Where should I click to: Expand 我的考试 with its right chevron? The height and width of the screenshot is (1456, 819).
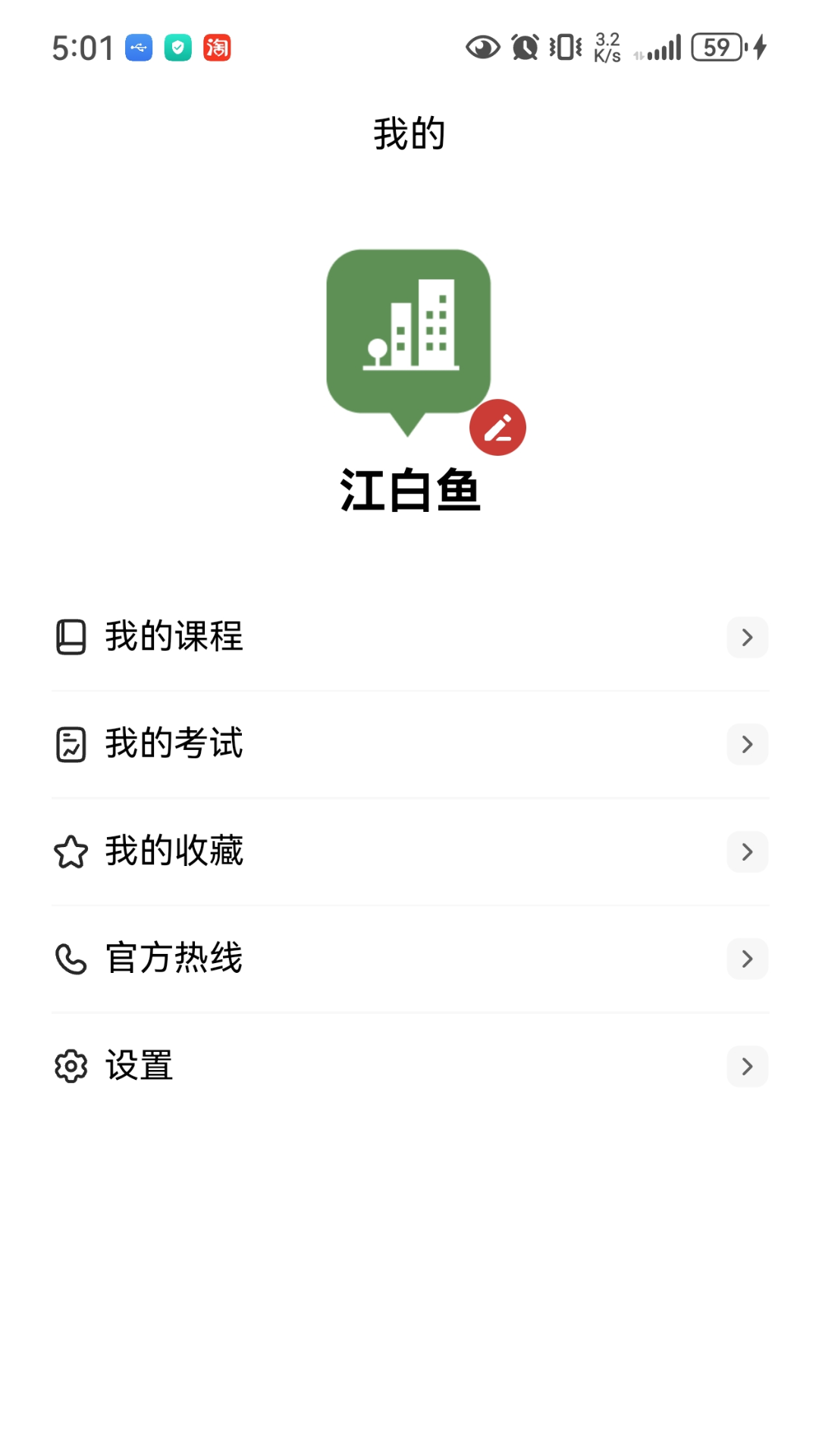[x=747, y=745]
